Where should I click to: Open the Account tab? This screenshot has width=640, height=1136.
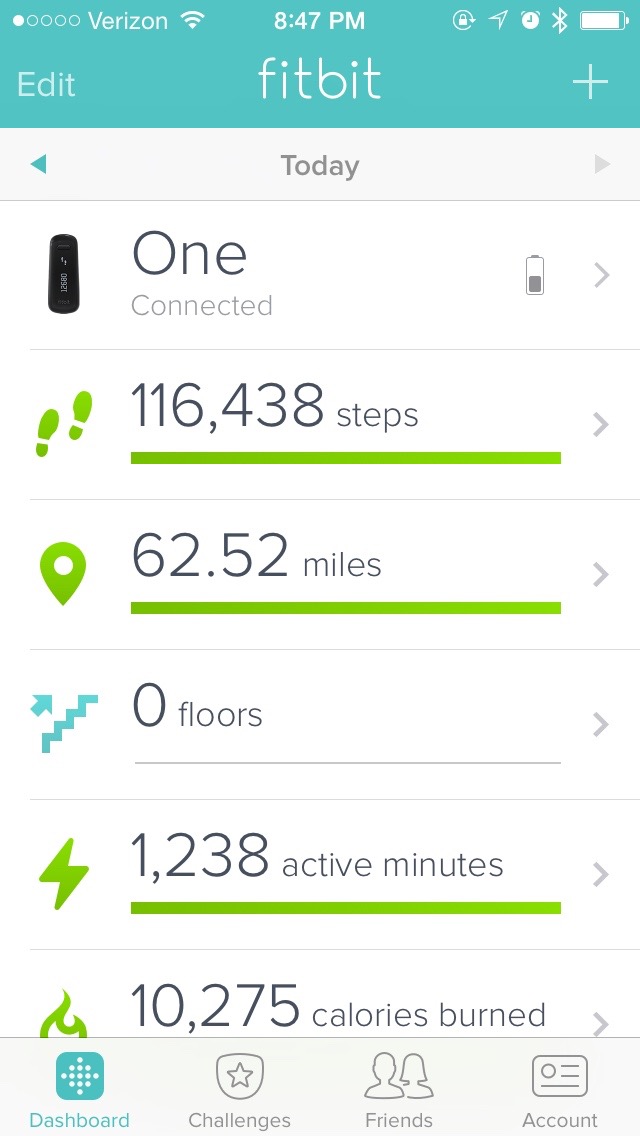pyautogui.click(x=560, y=1088)
